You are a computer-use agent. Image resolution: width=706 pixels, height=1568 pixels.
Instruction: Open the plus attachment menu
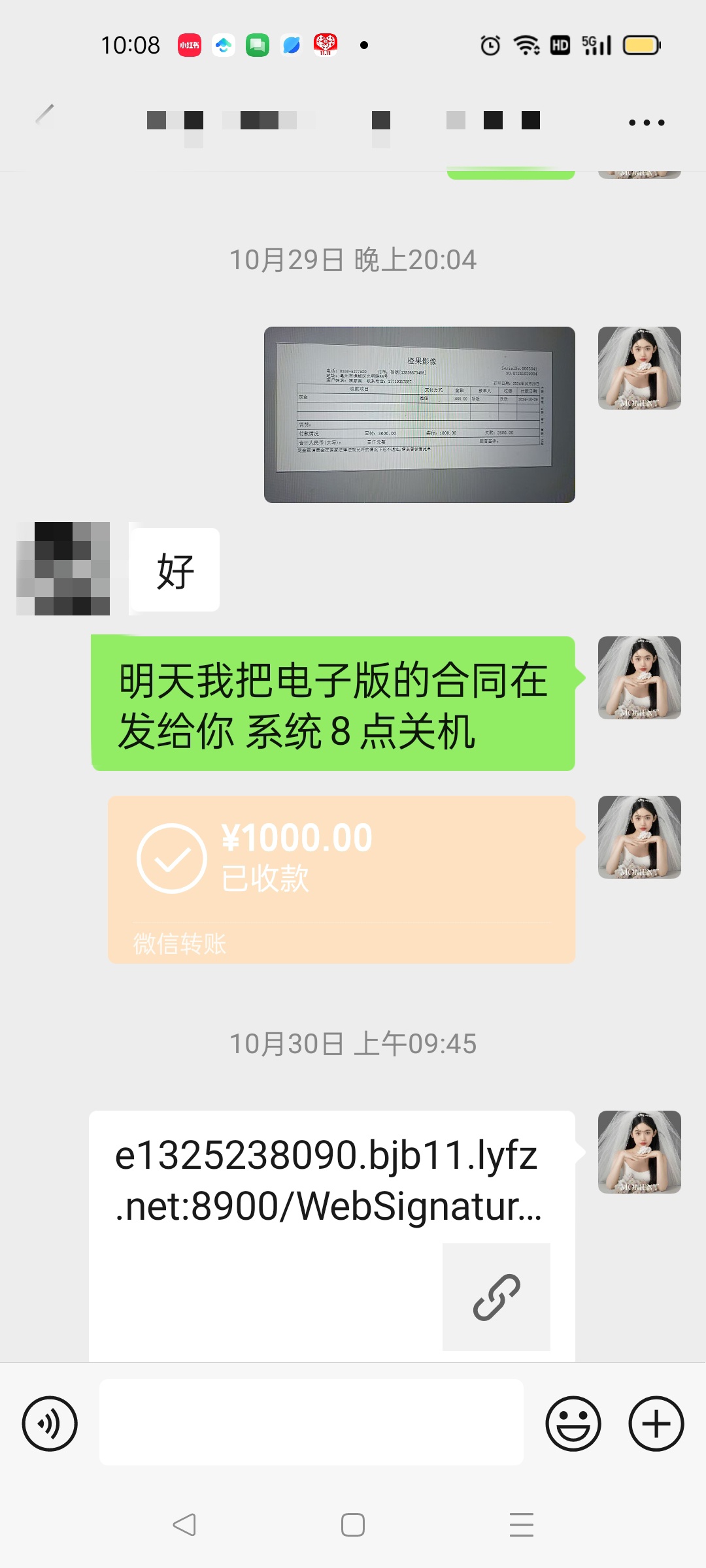[656, 1424]
